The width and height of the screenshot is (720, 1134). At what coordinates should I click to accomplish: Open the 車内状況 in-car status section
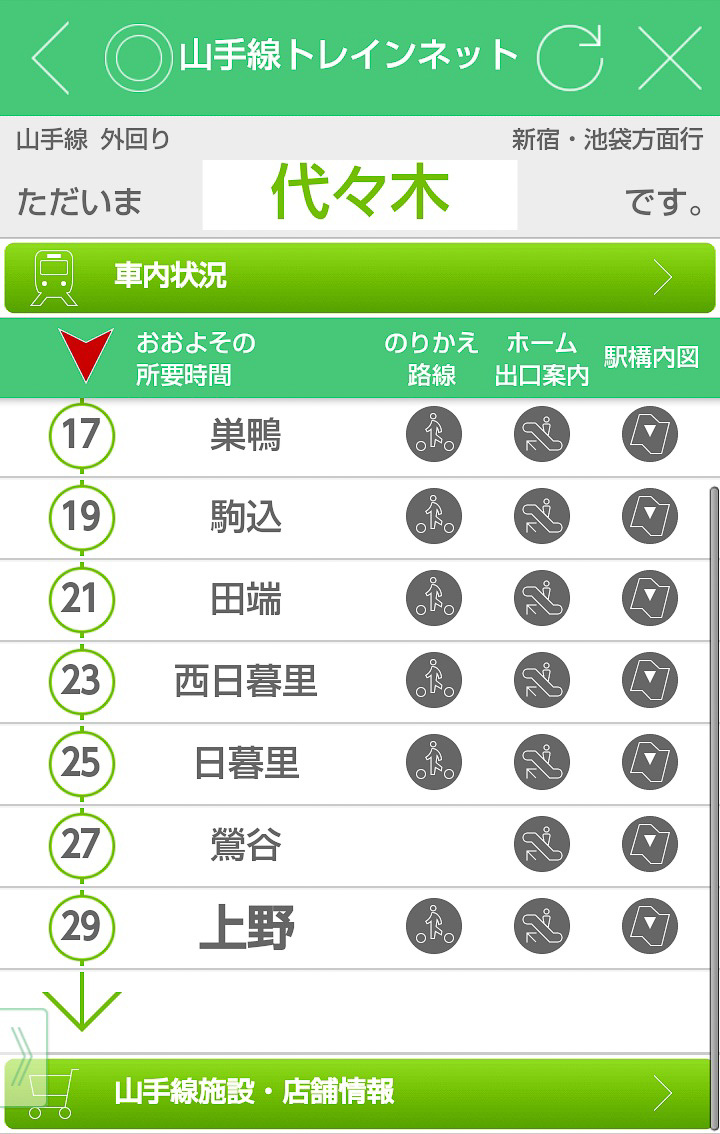tap(360, 277)
